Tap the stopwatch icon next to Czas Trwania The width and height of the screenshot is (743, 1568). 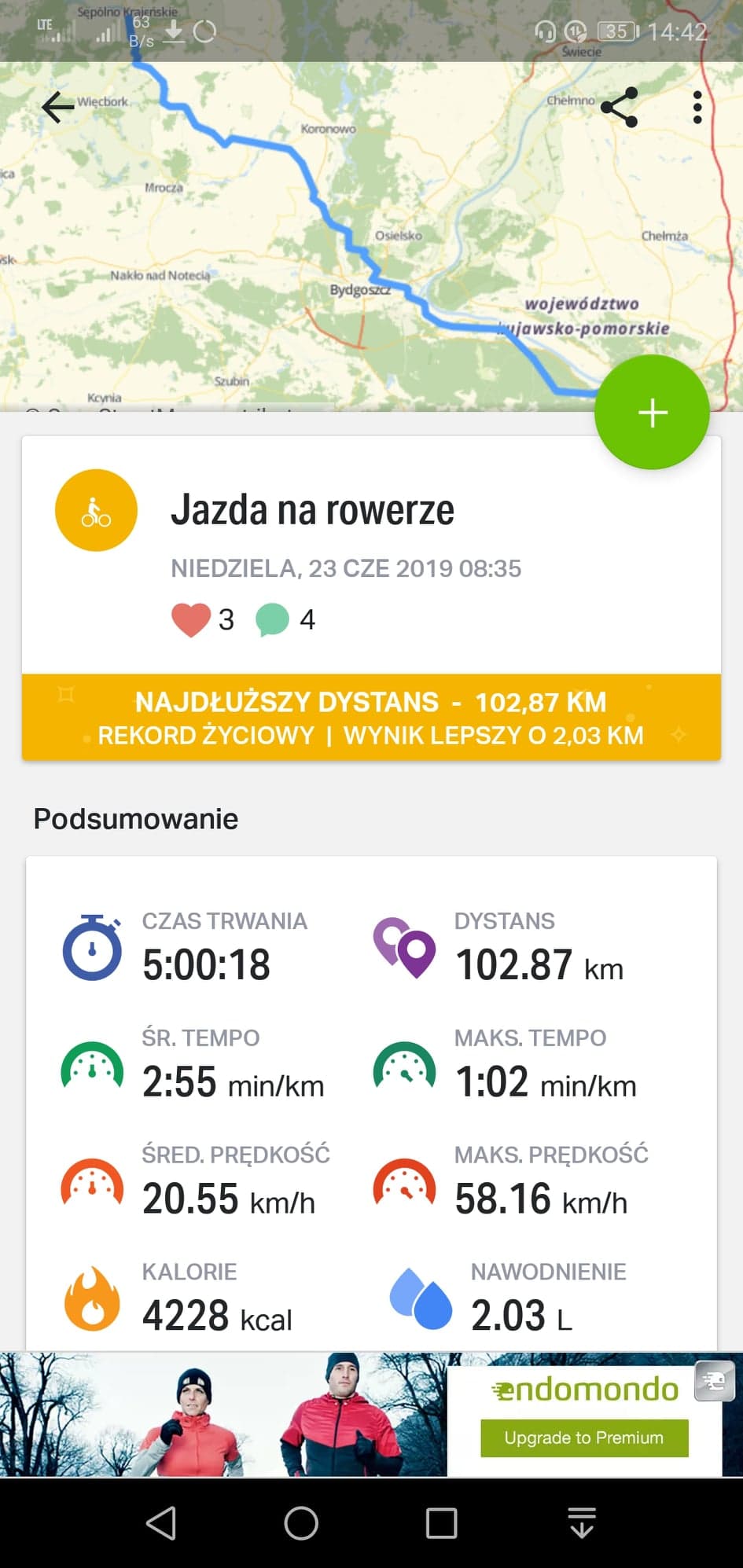(93, 949)
